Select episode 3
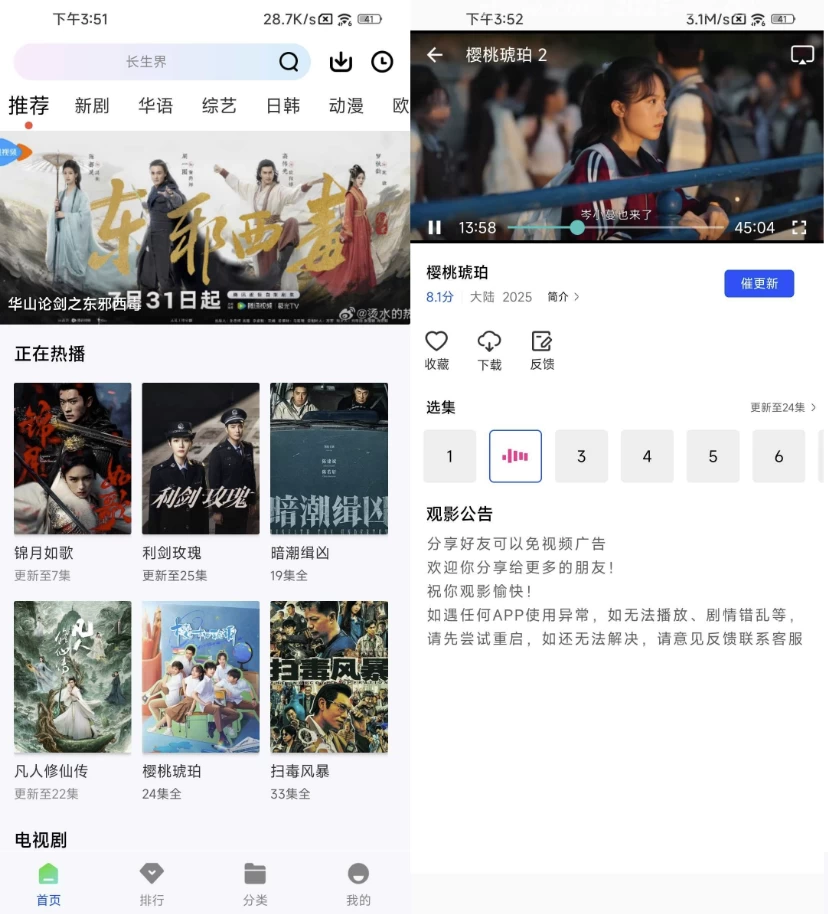Viewport: 828px width, 914px height. 581,457
